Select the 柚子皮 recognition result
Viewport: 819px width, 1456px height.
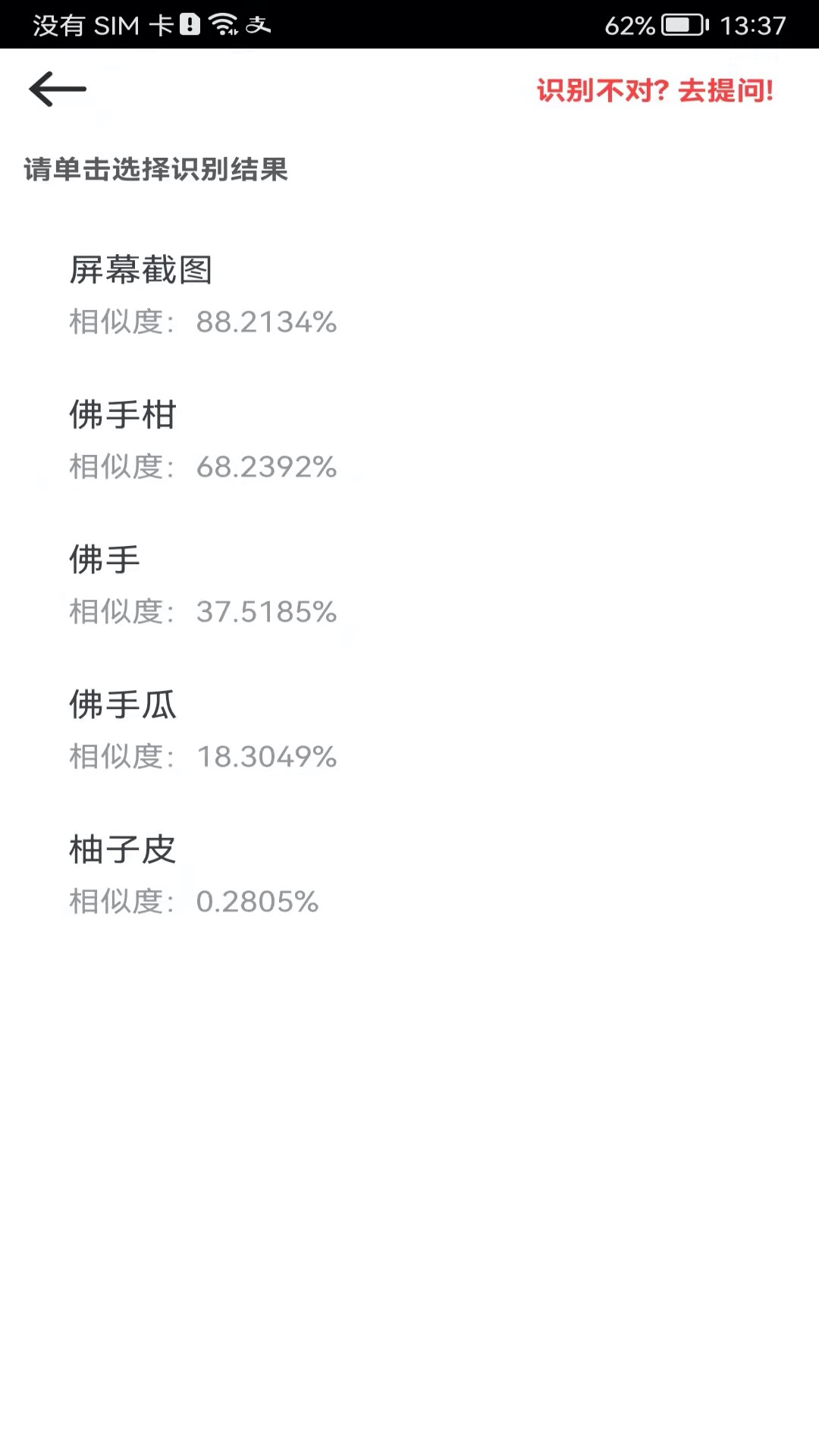[121, 851]
